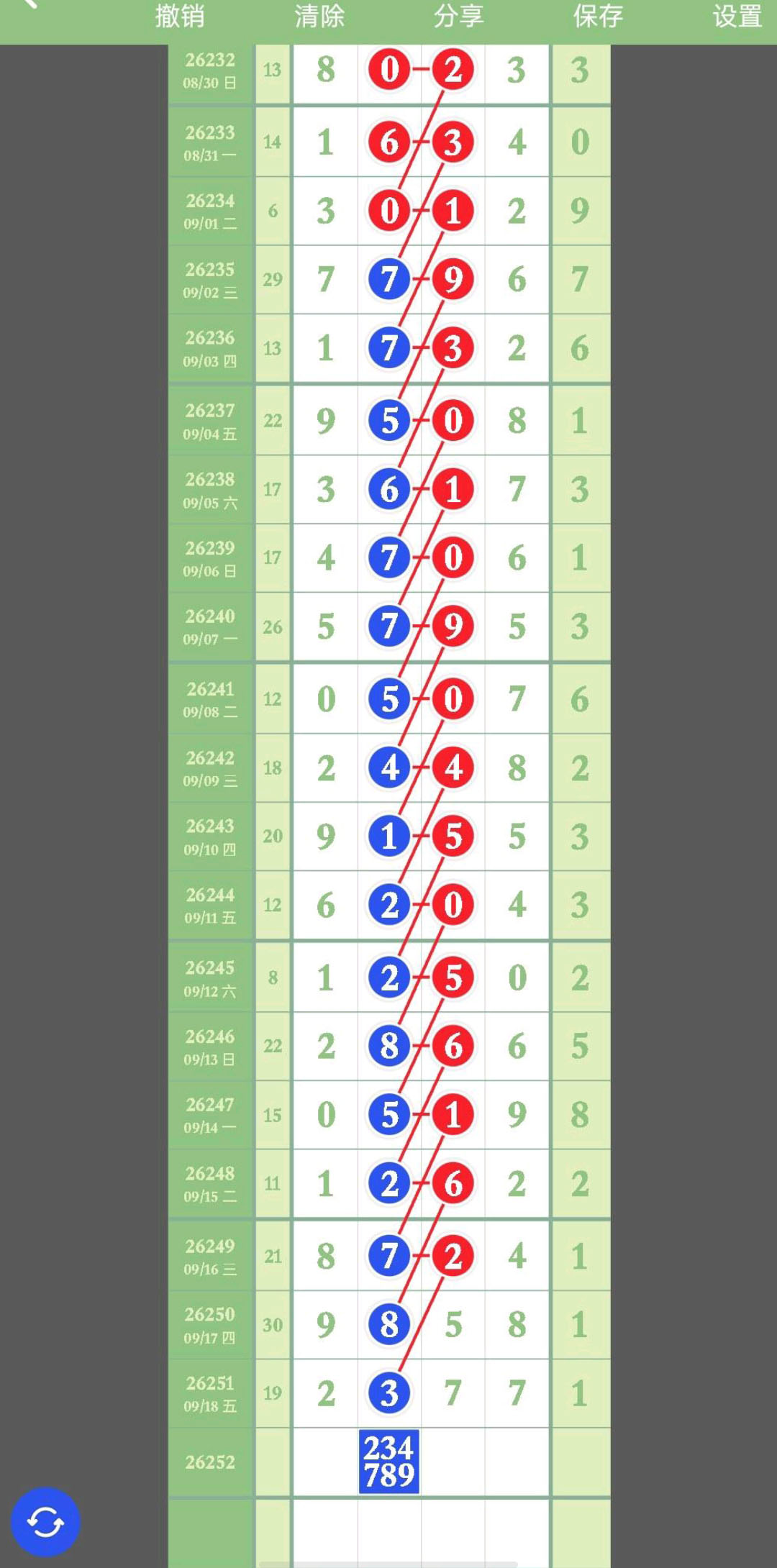The width and height of the screenshot is (777, 1568).
Task: Go back using the top-left arrow
Action: click(x=29, y=4)
